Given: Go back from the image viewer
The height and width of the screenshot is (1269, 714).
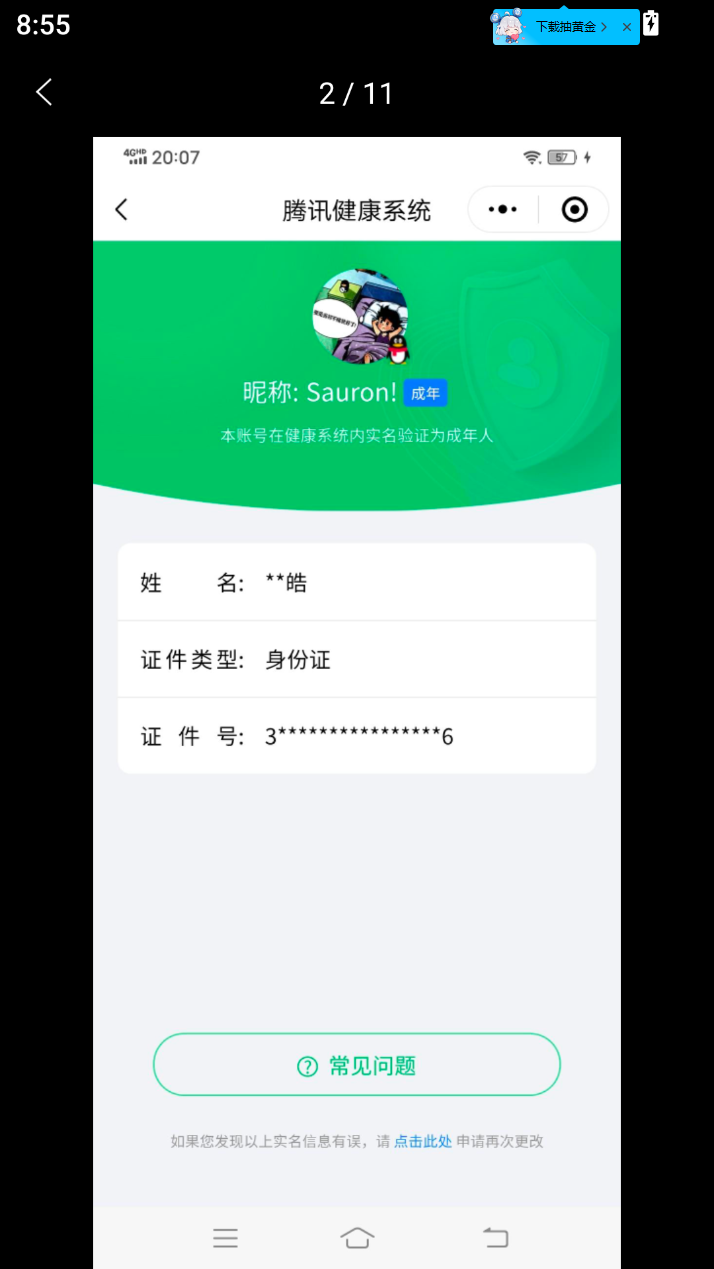Looking at the screenshot, I should (44, 93).
